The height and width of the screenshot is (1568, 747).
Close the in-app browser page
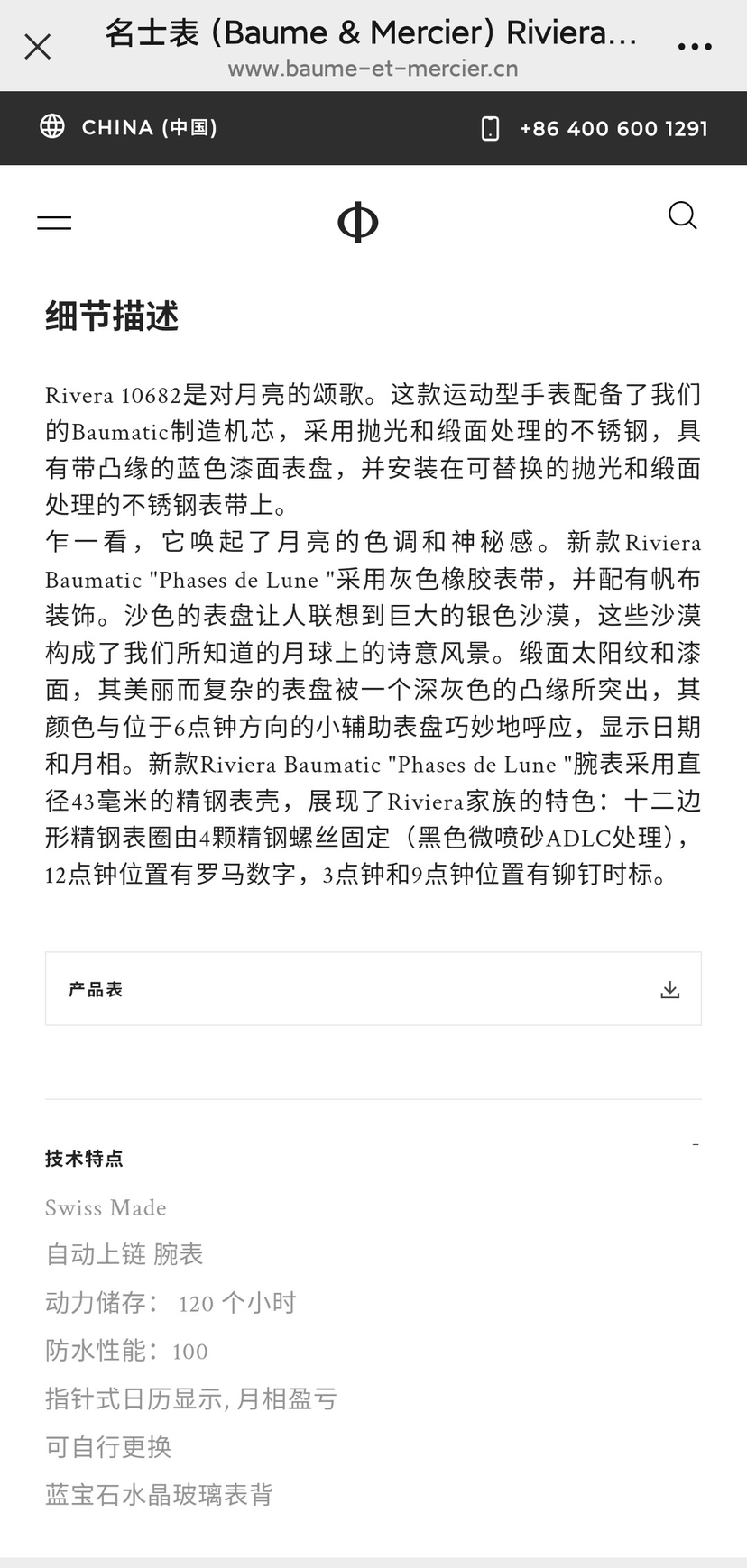(37, 47)
